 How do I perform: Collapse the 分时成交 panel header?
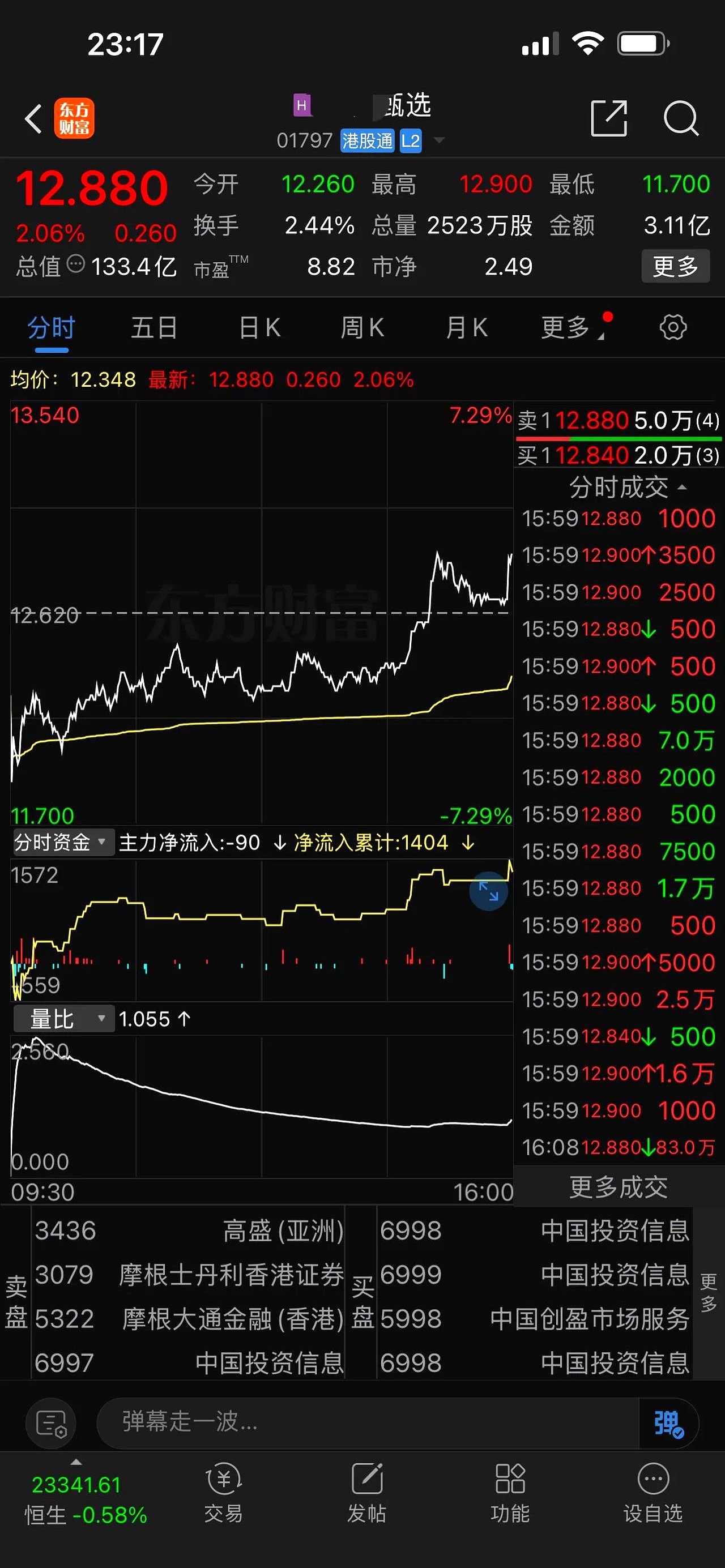coord(627,487)
